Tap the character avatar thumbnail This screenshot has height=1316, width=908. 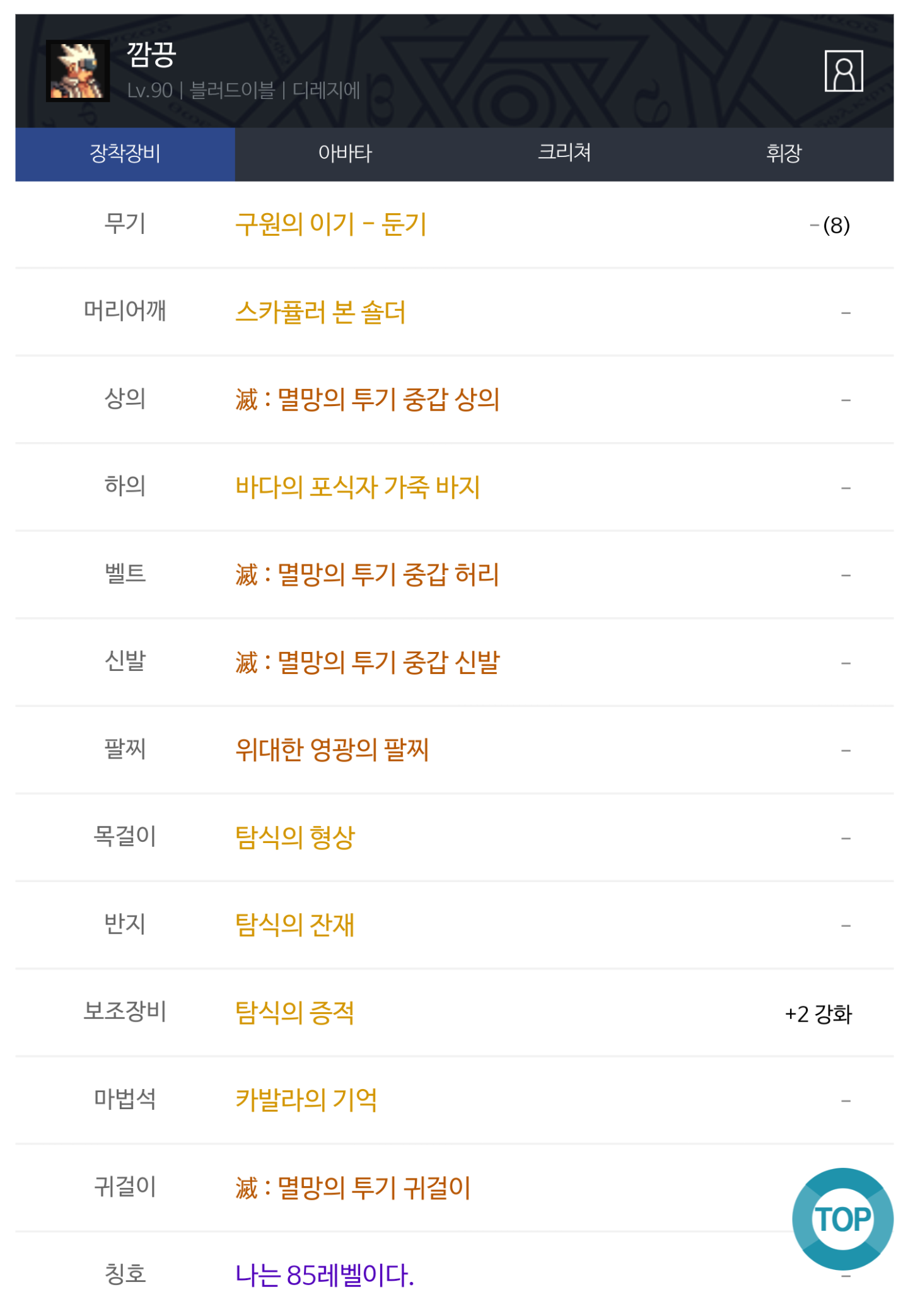click(78, 71)
